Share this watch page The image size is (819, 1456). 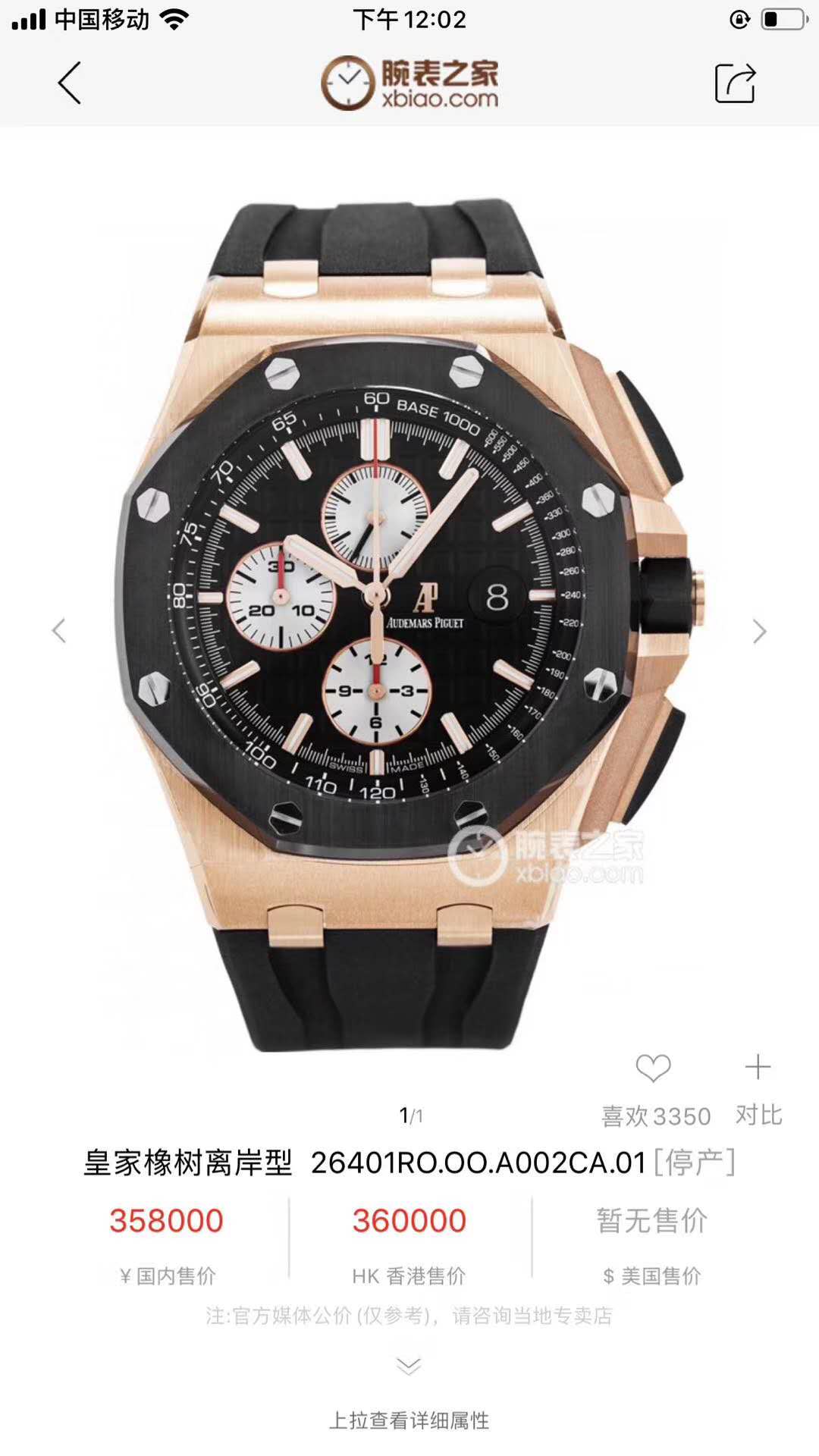[735, 83]
